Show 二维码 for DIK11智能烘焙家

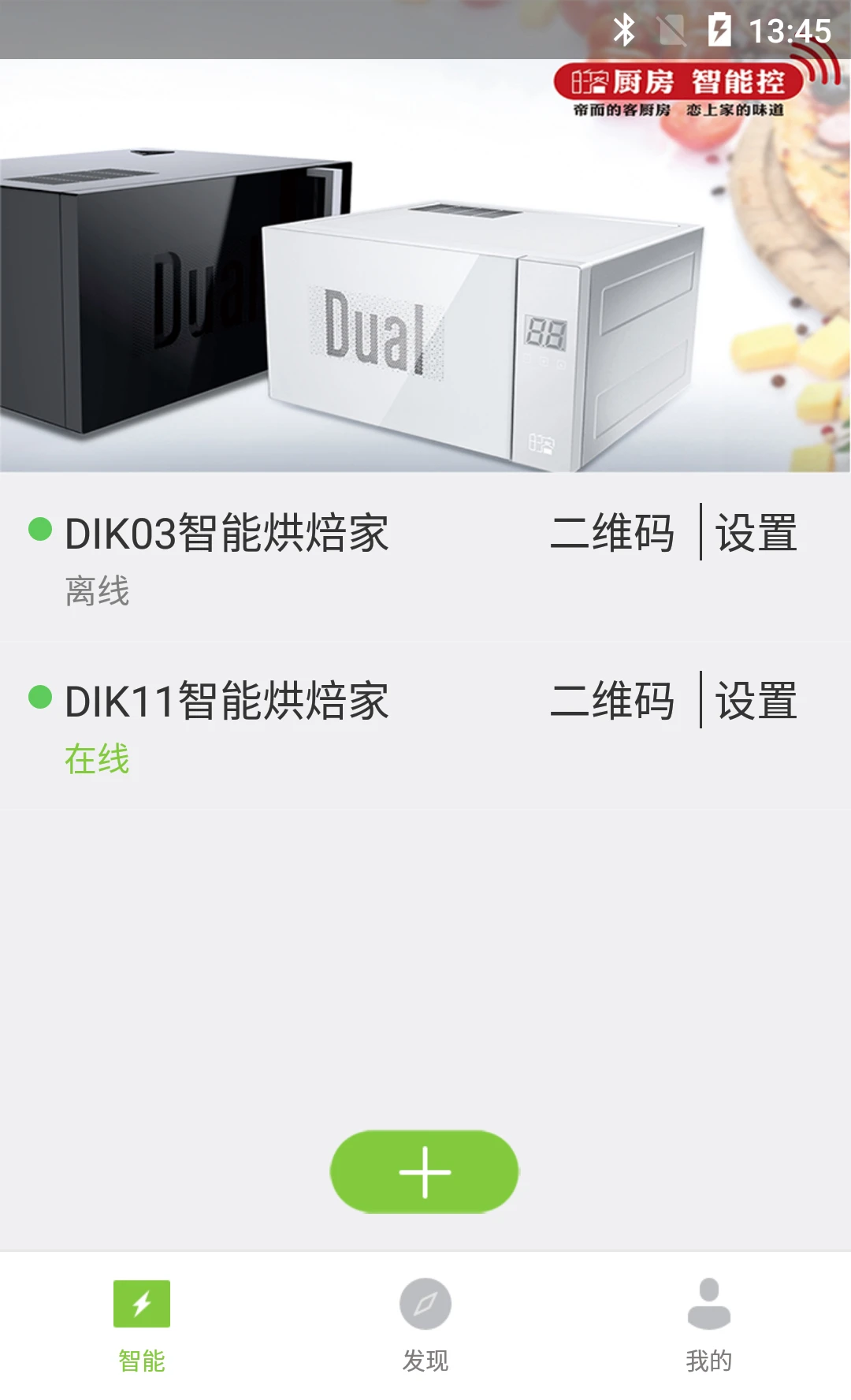coord(612,702)
